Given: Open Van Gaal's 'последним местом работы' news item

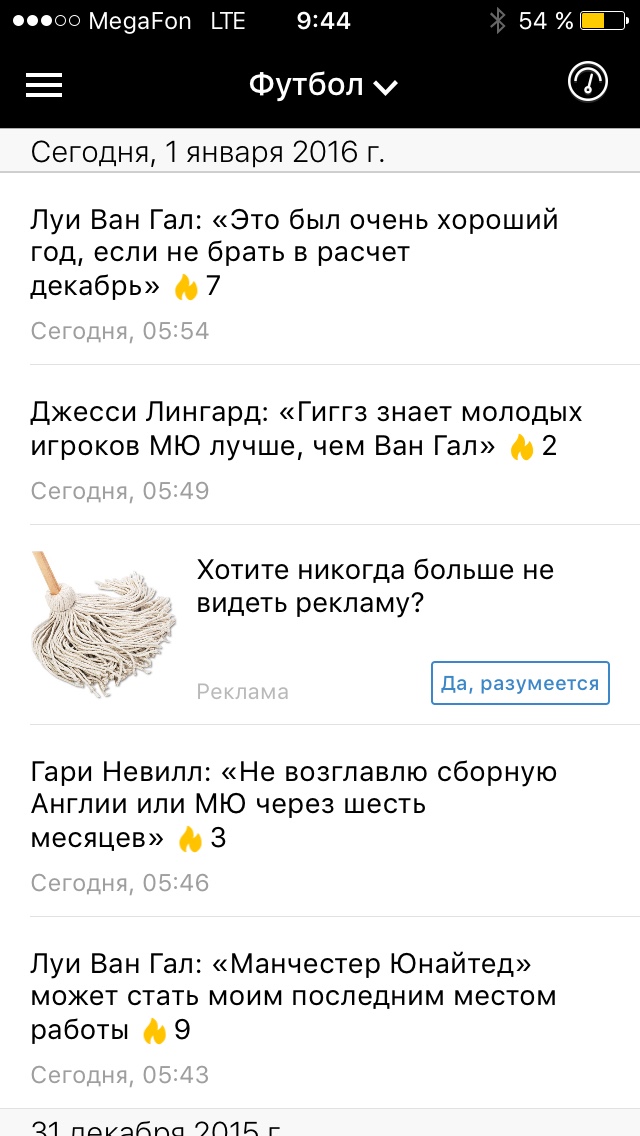Looking at the screenshot, I should point(320,1012).
